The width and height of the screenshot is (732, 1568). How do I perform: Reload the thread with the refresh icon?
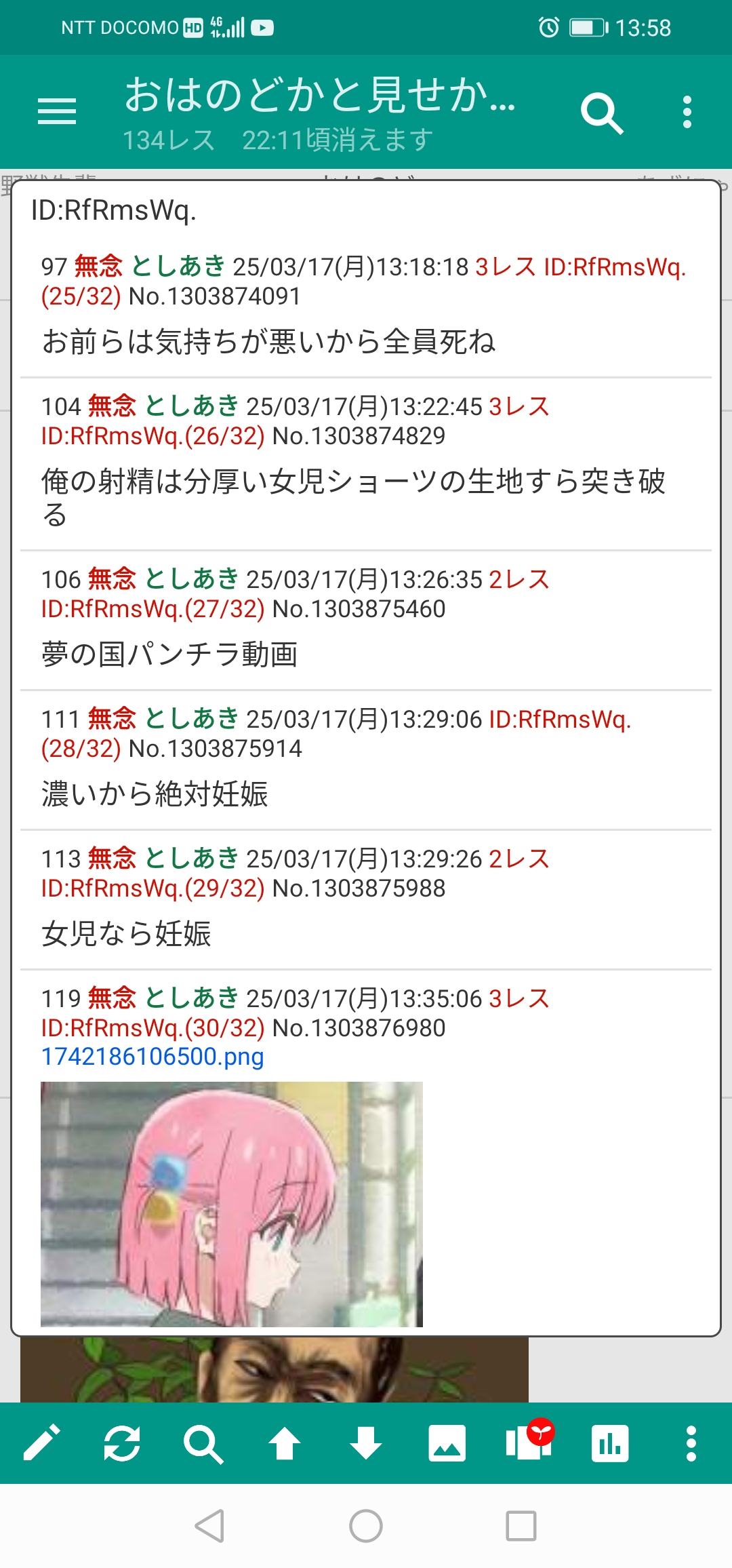122,1443
